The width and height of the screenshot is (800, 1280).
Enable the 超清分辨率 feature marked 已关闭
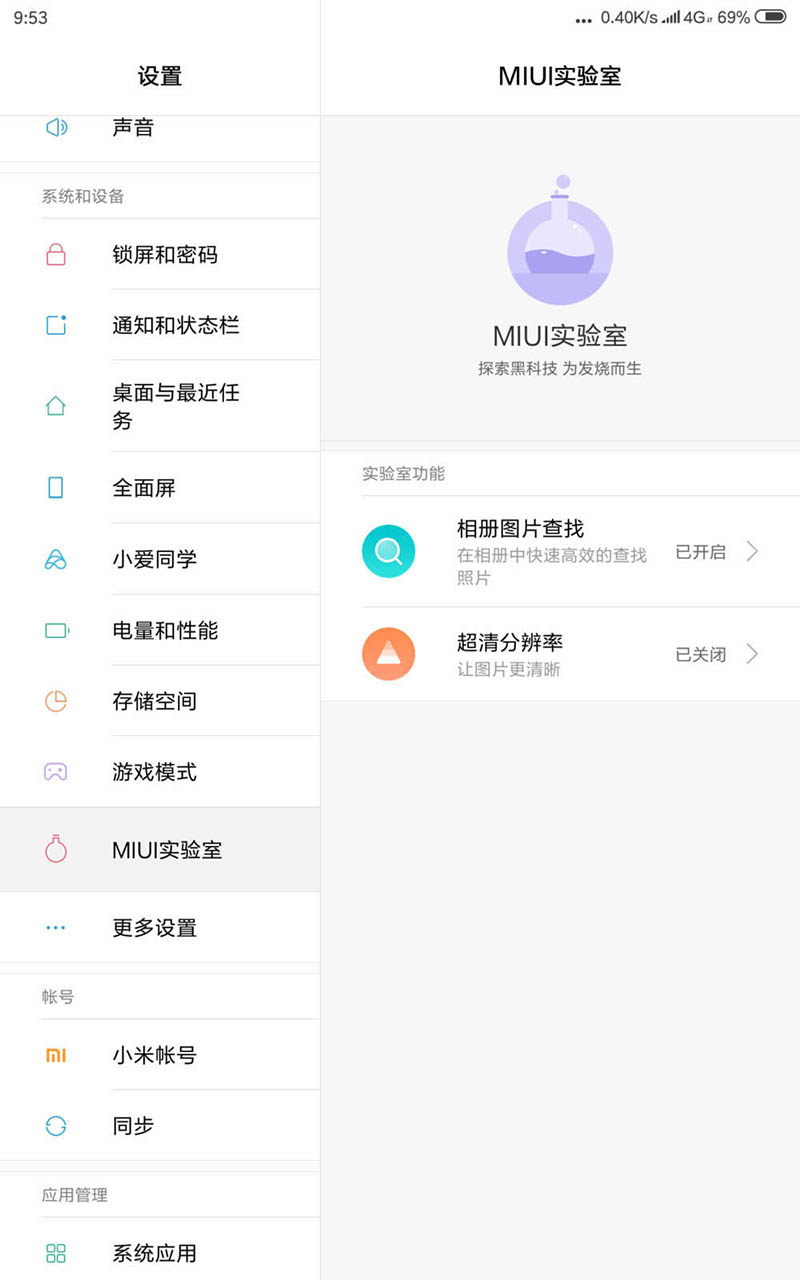pyautogui.click(x=700, y=653)
